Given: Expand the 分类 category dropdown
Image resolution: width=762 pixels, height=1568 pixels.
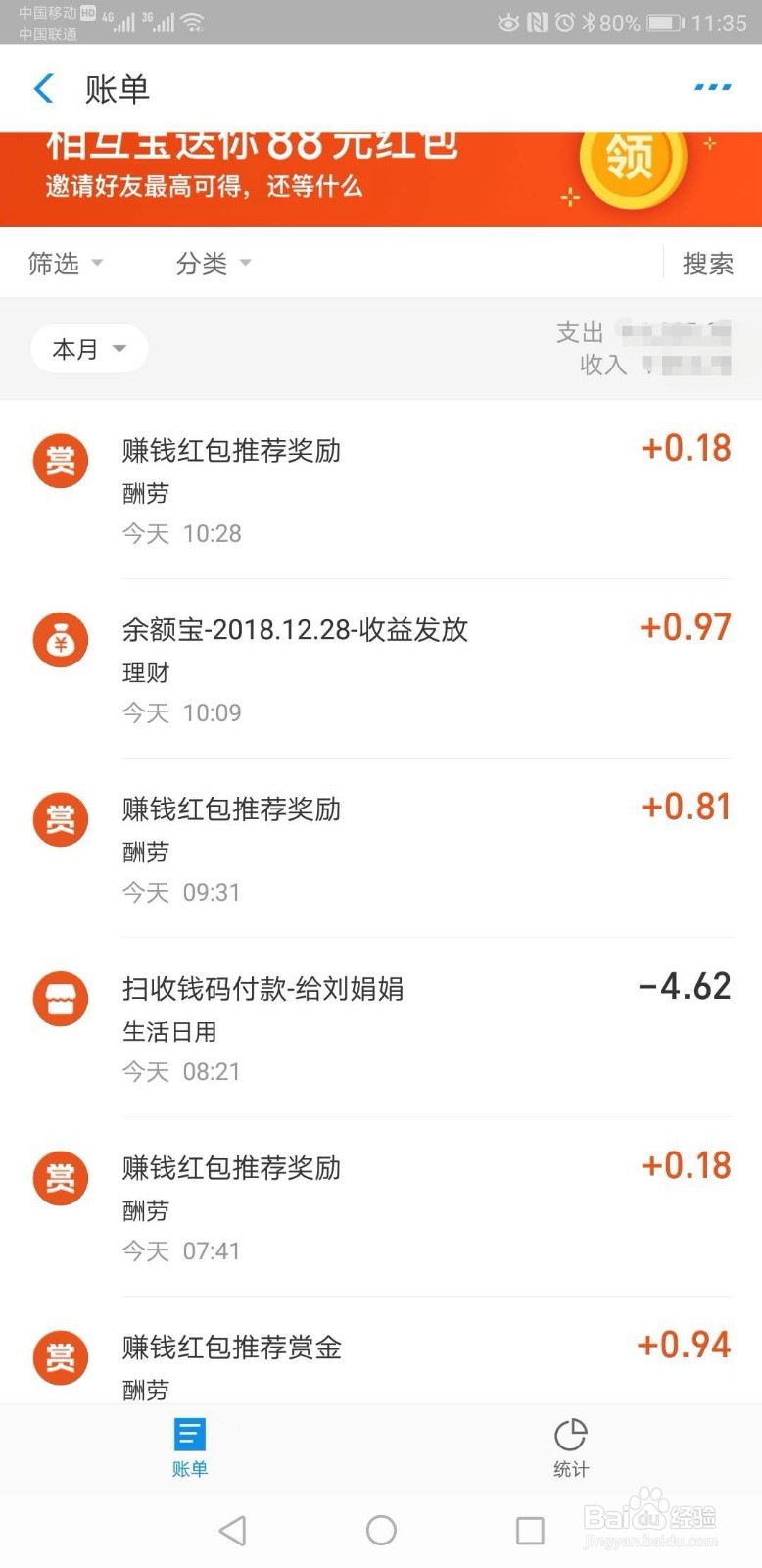Looking at the screenshot, I should [x=212, y=263].
